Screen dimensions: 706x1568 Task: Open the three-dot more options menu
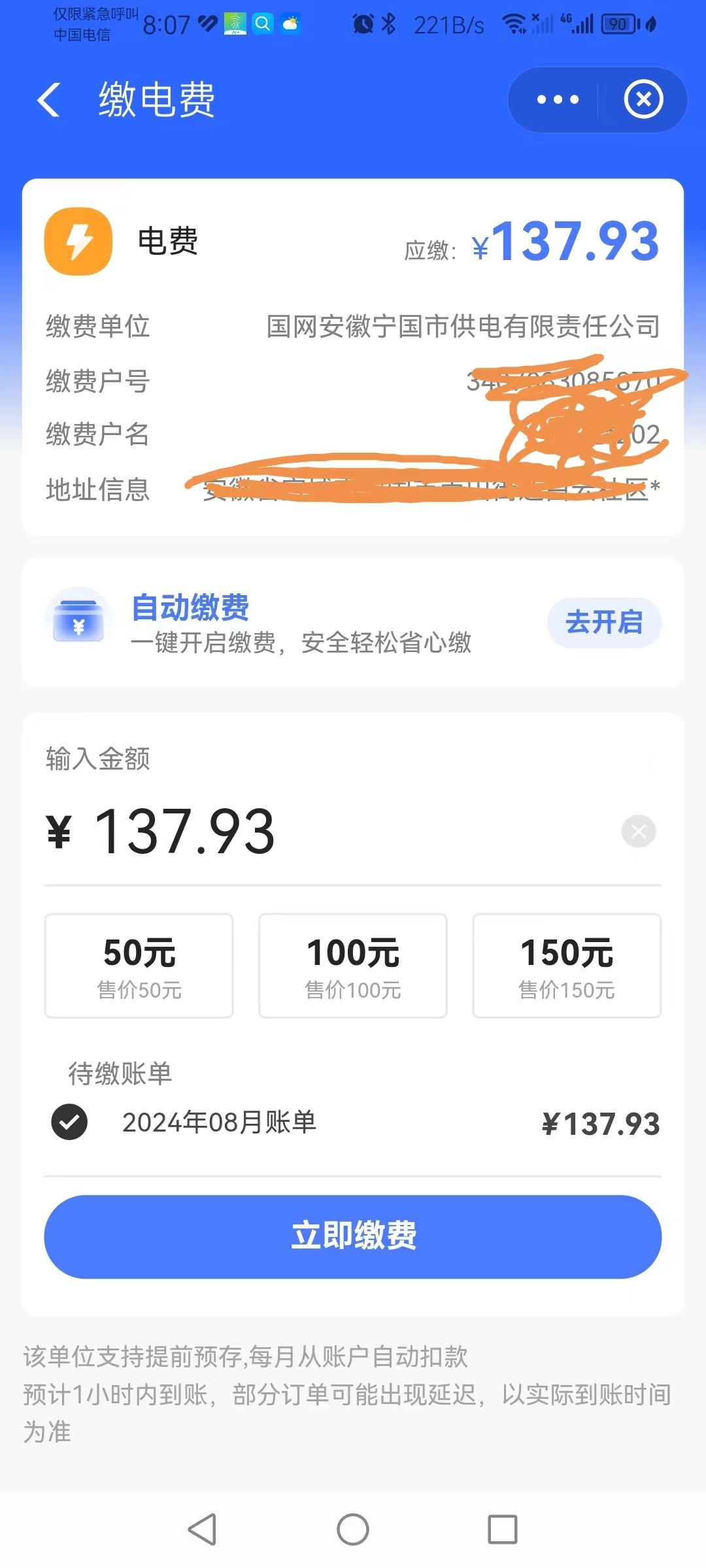click(x=558, y=100)
